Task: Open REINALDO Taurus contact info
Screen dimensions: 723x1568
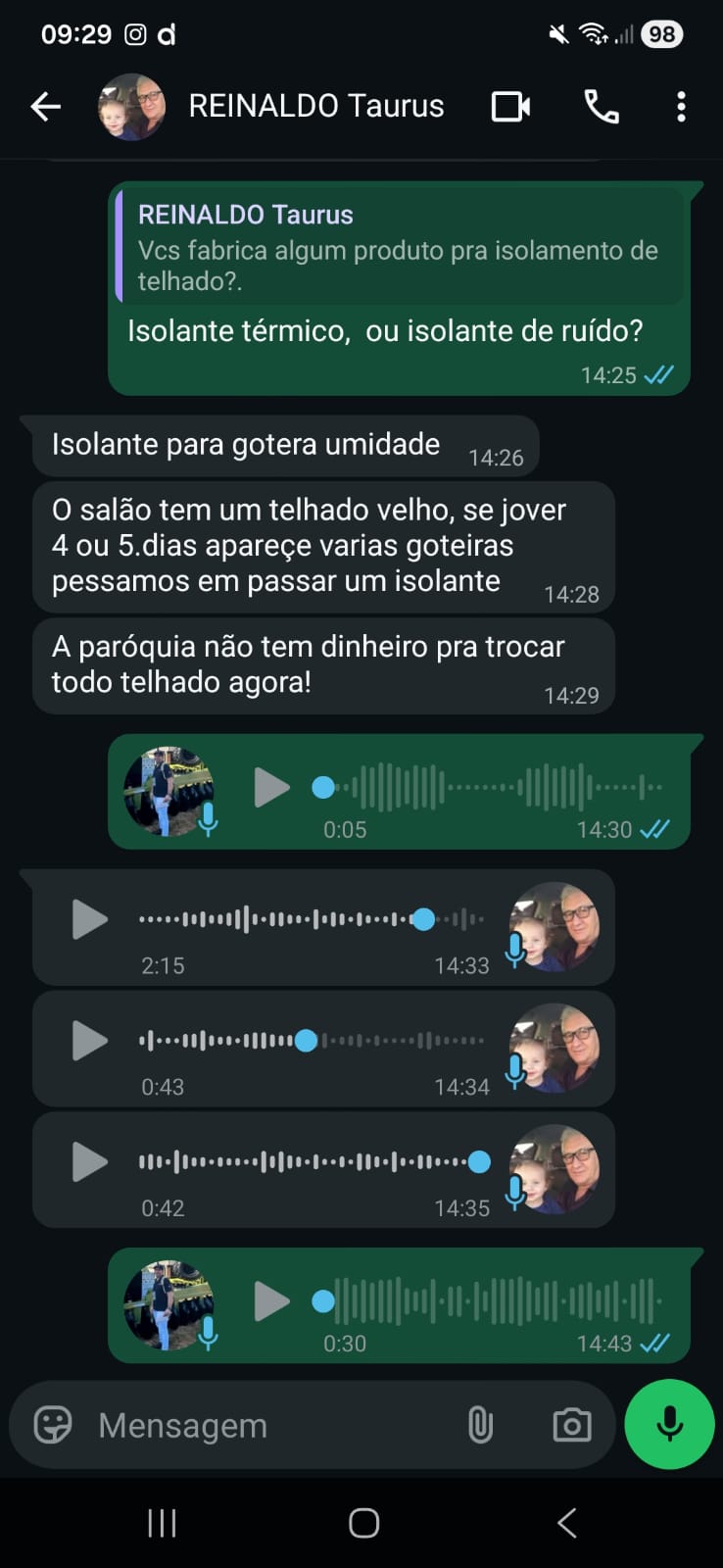Action: [x=315, y=106]
